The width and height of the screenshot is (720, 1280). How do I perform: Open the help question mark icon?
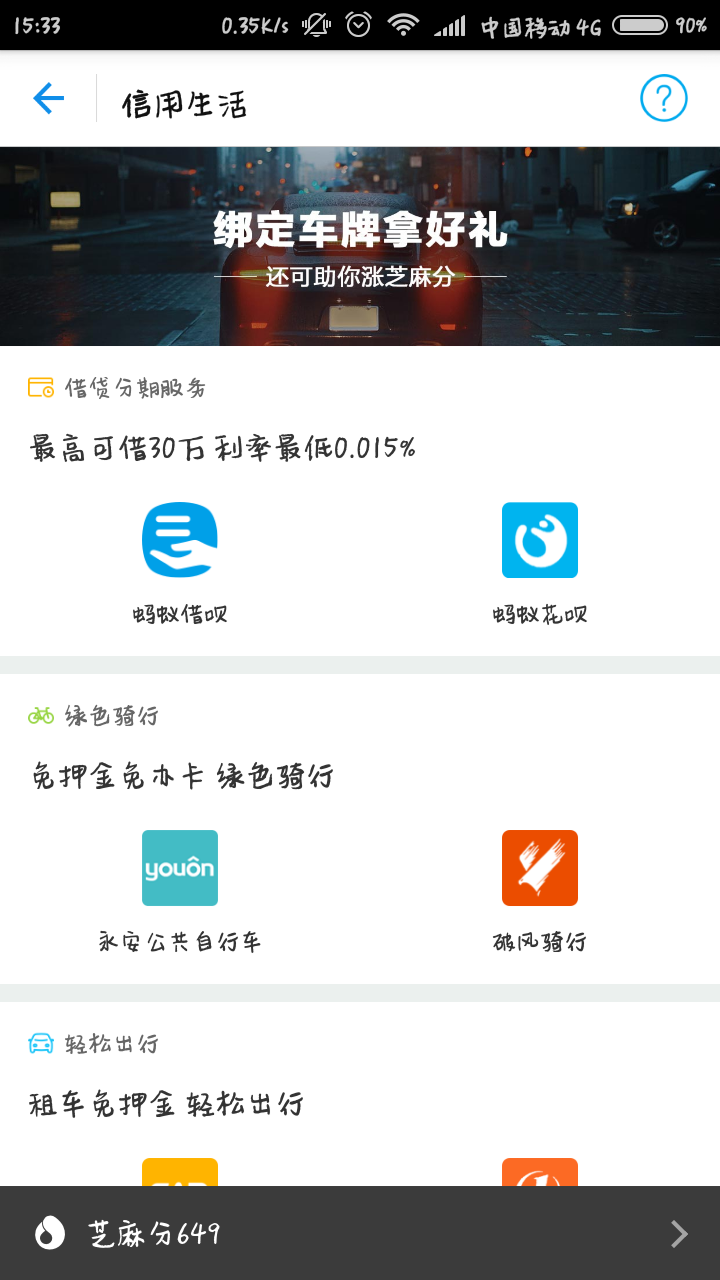click(x=664, y=98)
